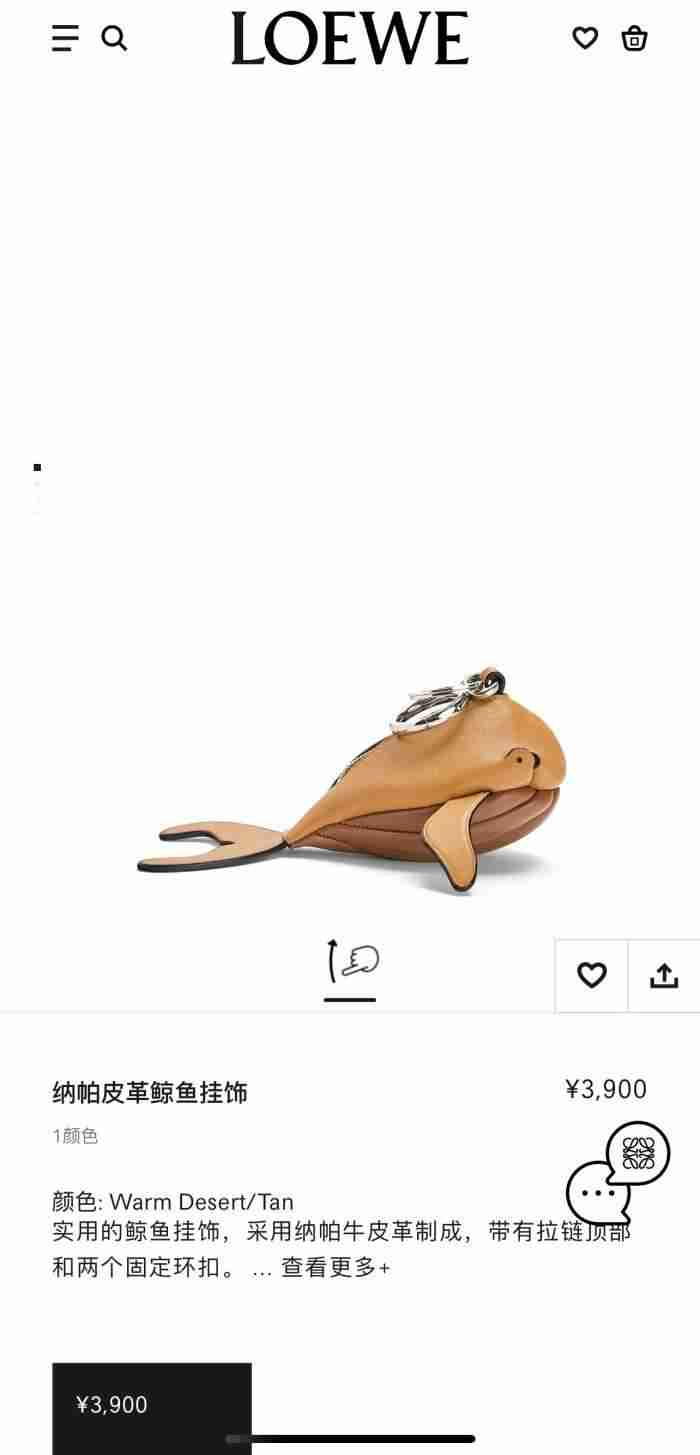Viewport: 700px width, 1455px height.
Task: Tap the LOEWE logo to go home
Action: pos(349,39)
